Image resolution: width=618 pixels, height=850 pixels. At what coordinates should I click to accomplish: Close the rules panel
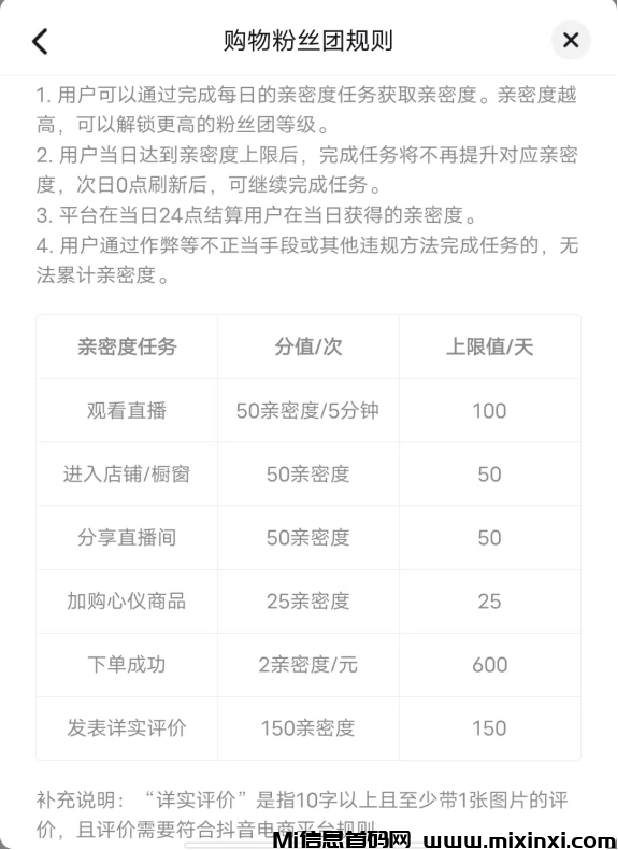570,40
